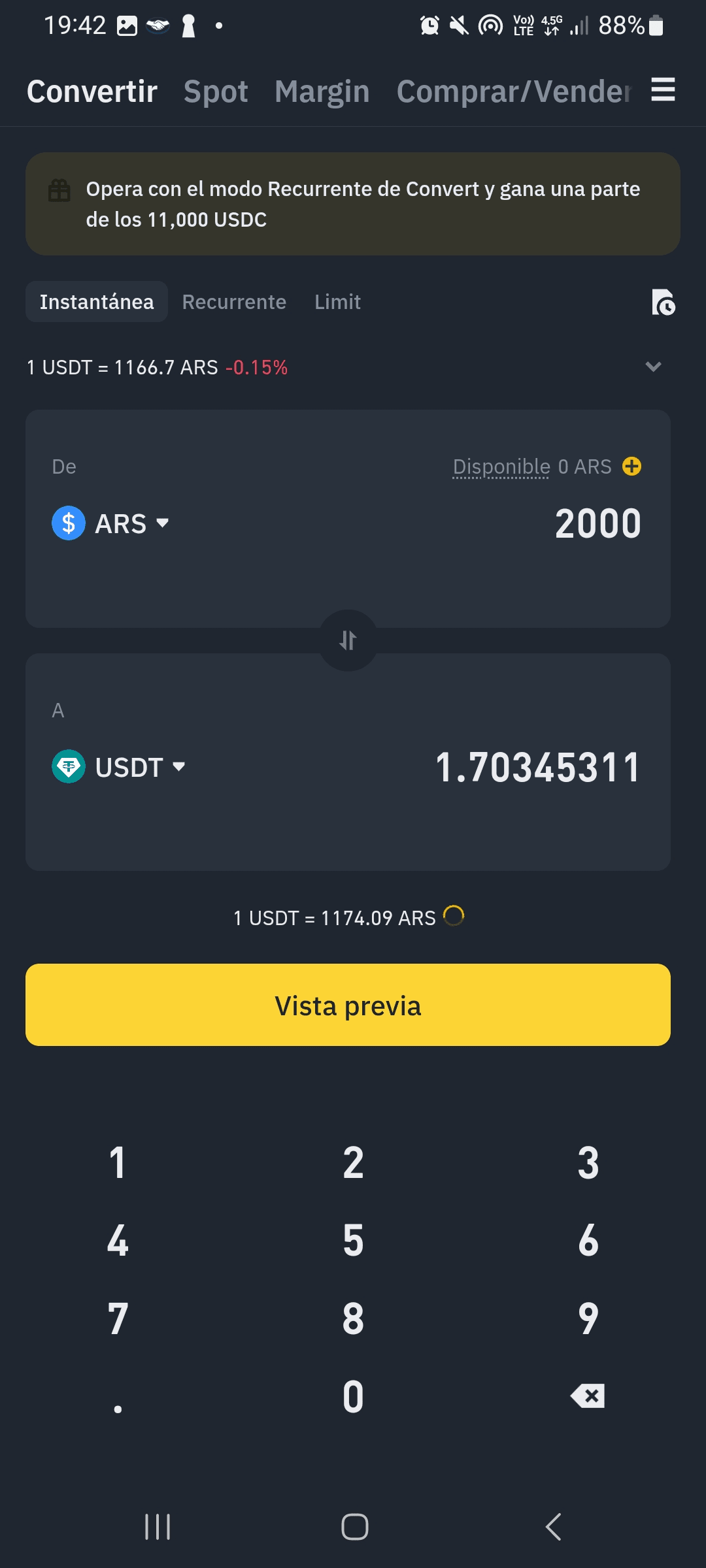Open the ARS currency dropdown
This screenshot has height=1568, width=706.
[111, 523]
